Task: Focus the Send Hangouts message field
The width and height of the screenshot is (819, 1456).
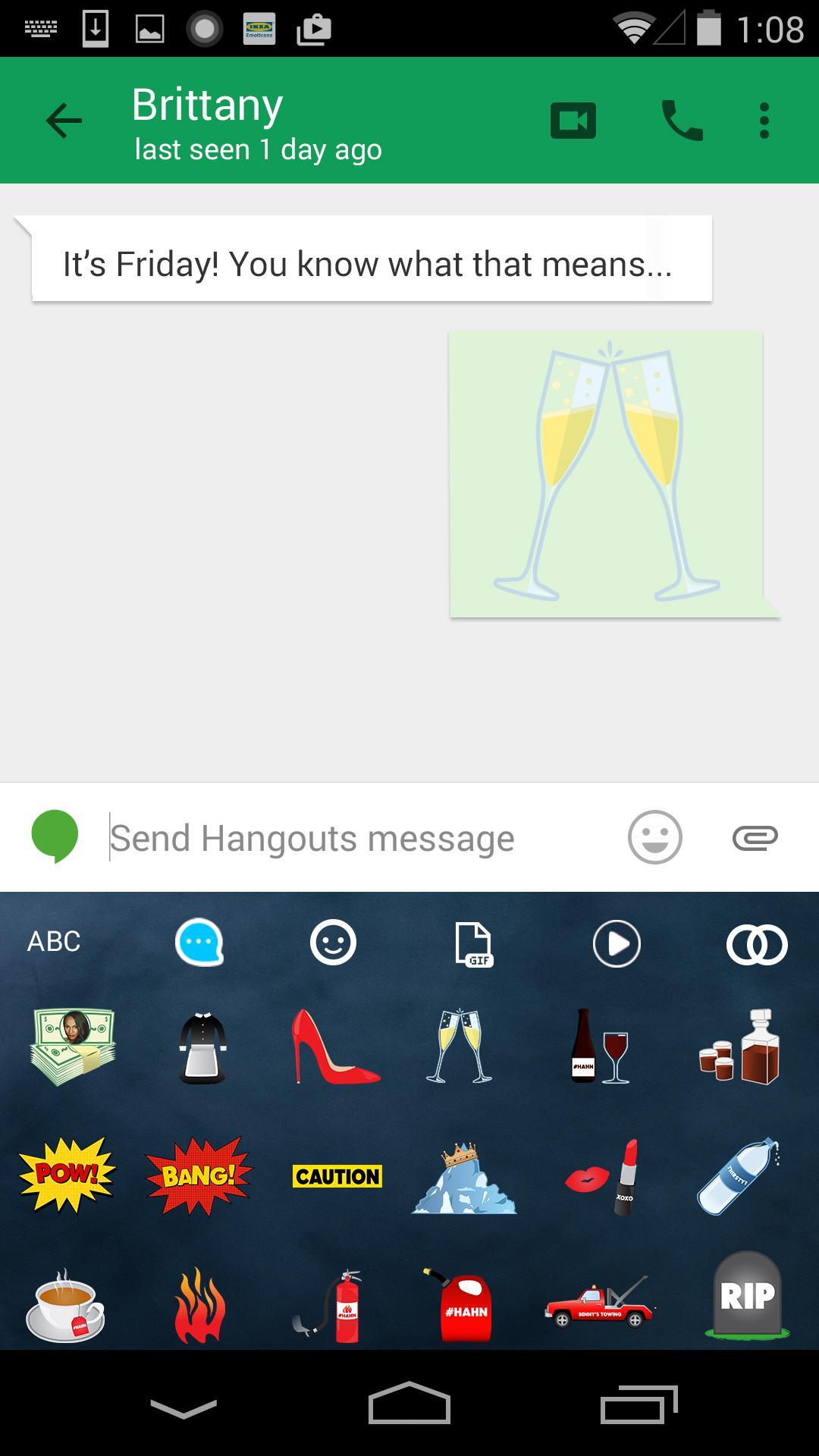Action: [356, 838]
